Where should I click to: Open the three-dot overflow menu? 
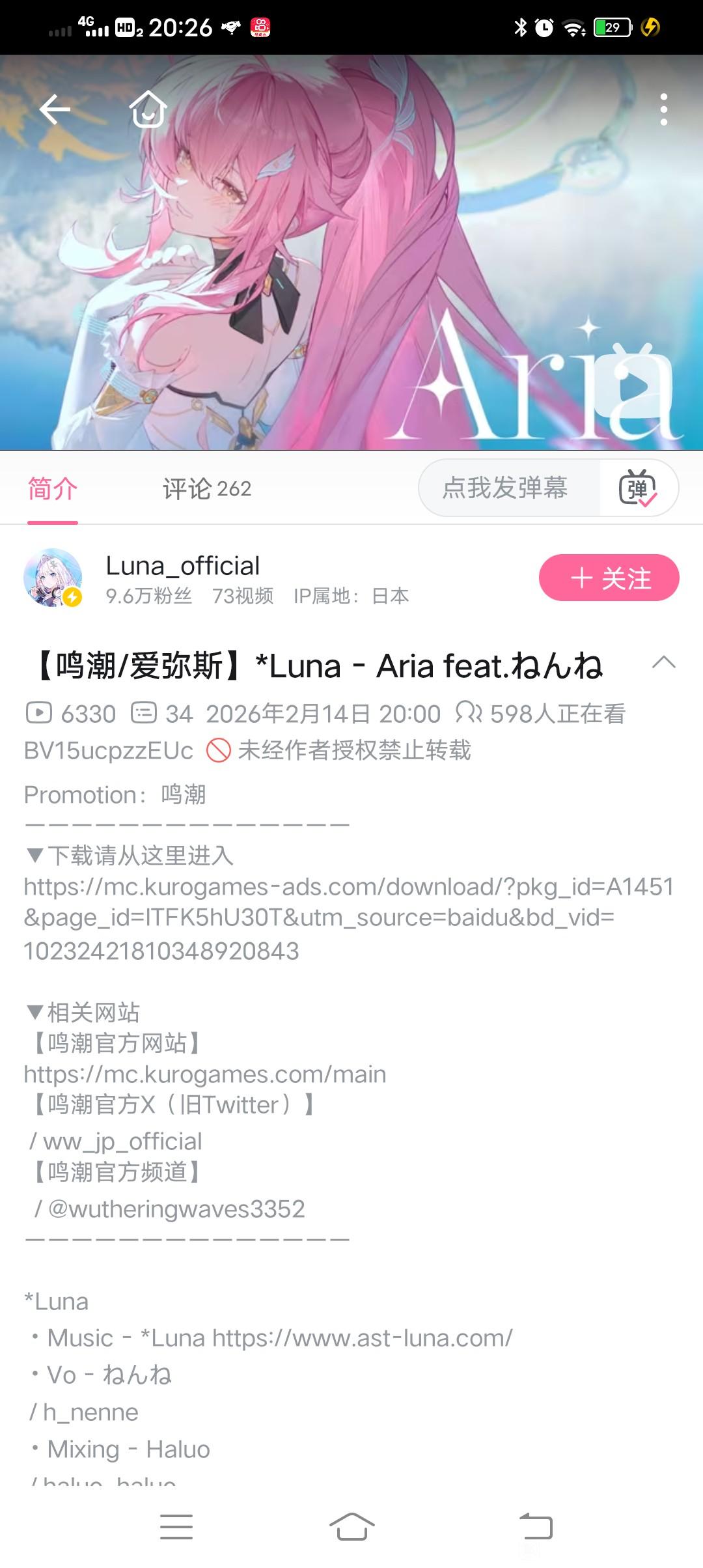pyautogui.click(x=663, y=109)
